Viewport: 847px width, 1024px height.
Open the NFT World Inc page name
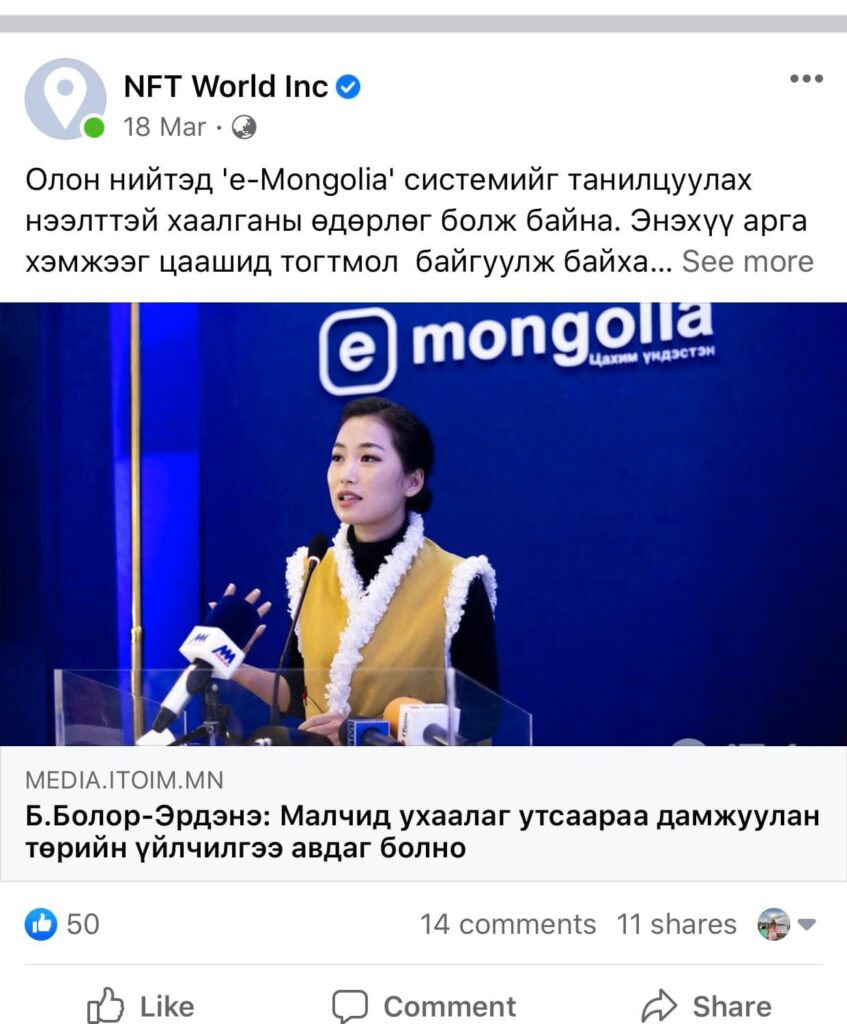click(225, 87)
